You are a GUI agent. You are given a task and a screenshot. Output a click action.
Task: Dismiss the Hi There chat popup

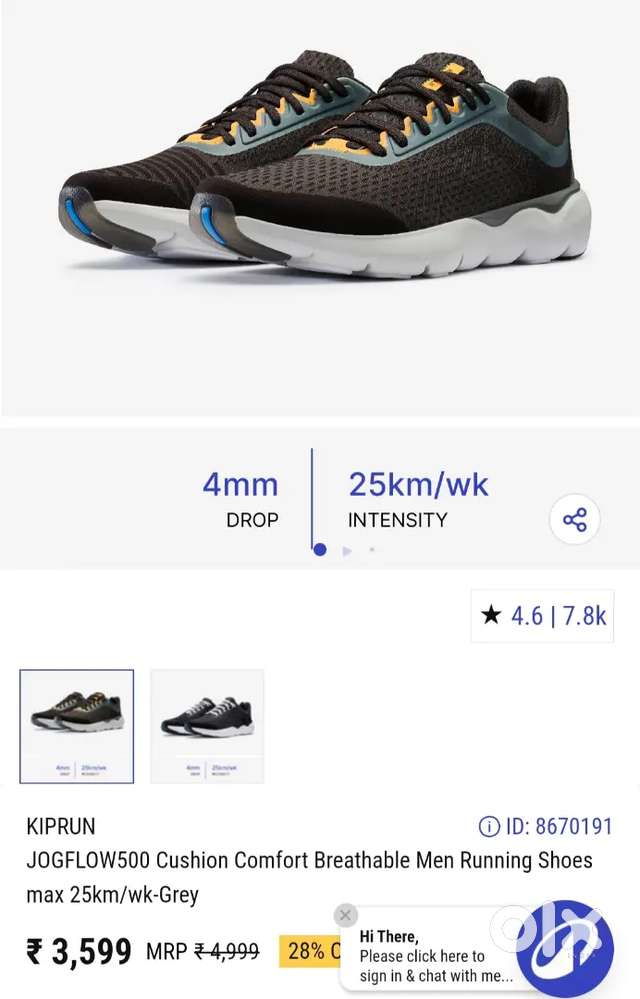click(x=346, y=915)
